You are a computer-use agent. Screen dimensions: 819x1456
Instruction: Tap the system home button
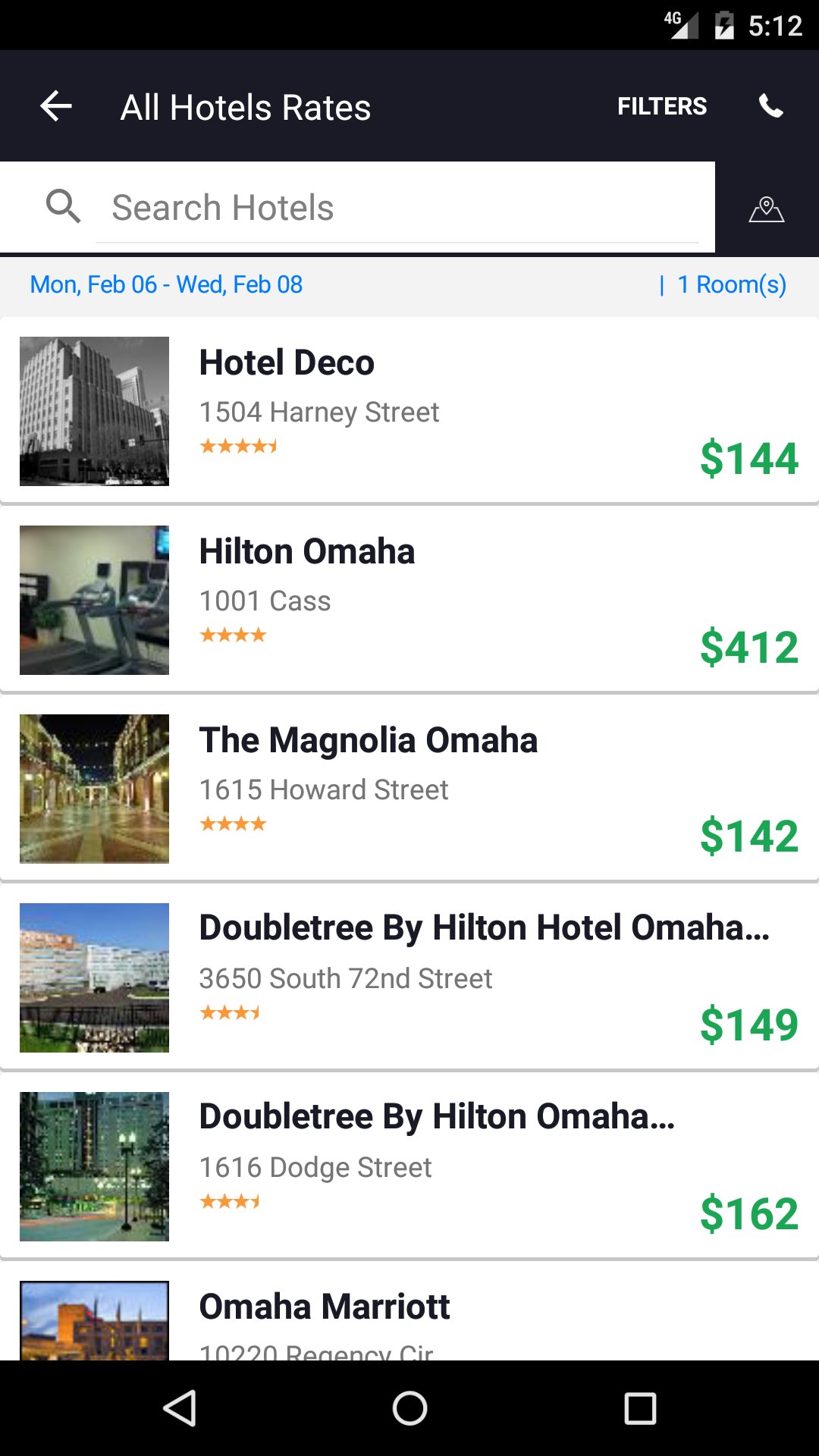[x=409, y=1408]
